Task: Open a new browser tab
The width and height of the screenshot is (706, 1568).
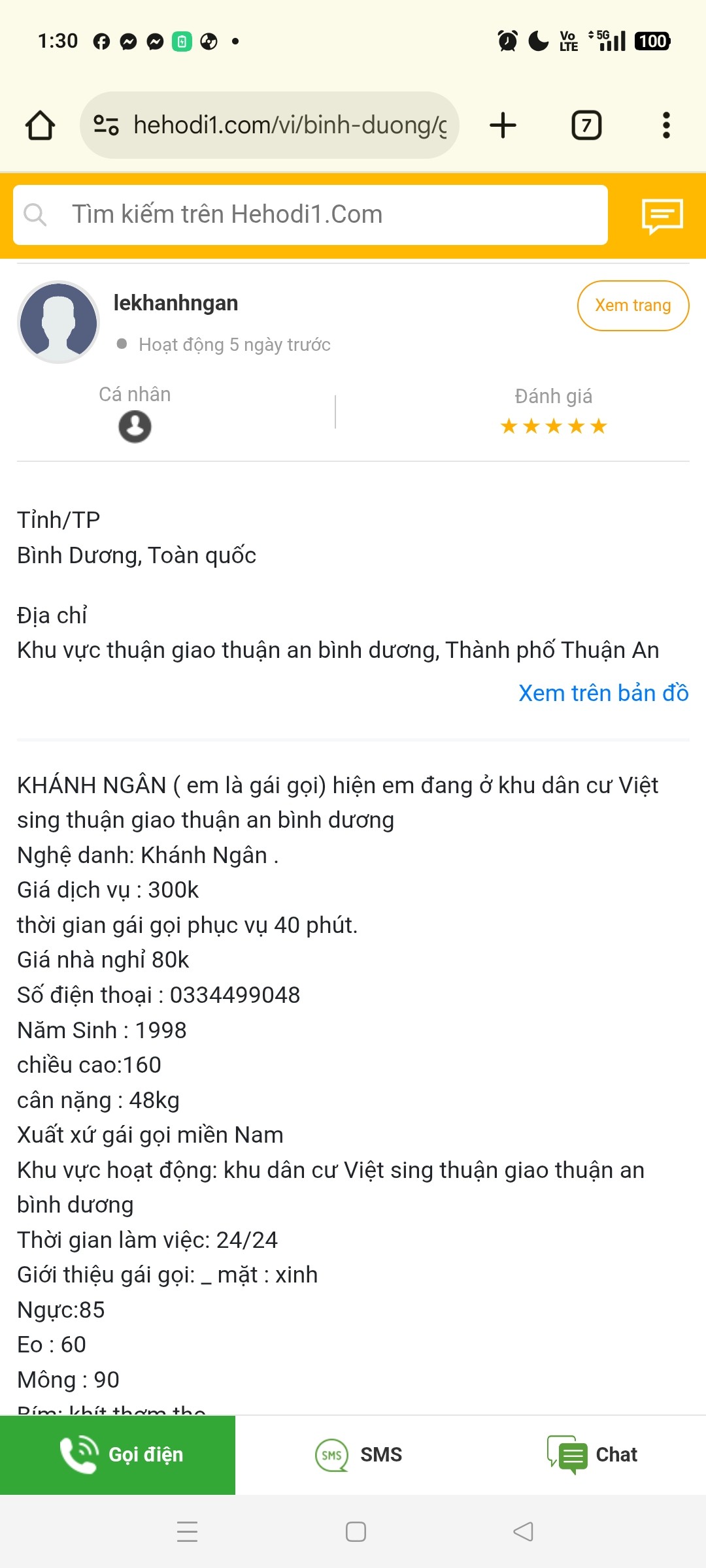Action: (503, 125)
